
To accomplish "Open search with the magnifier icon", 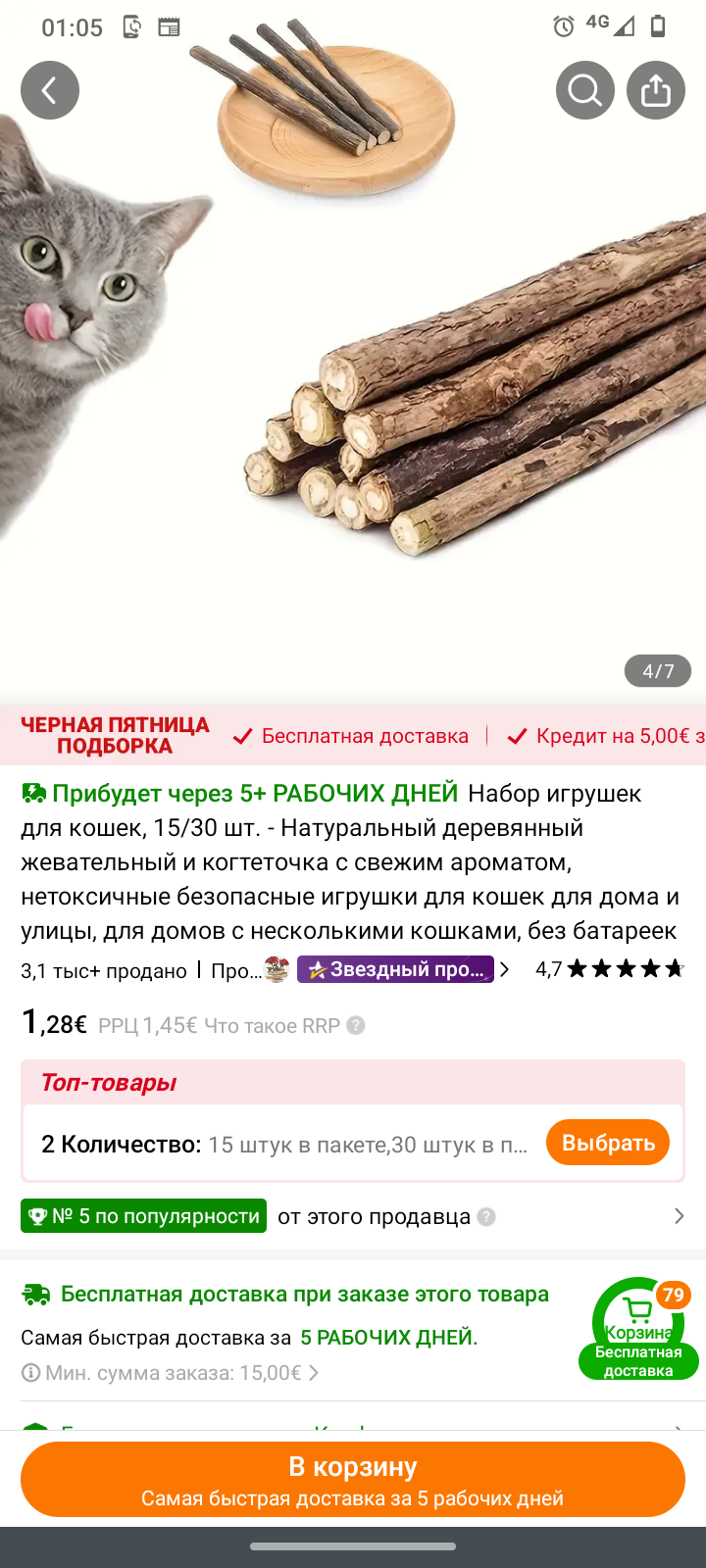I will [585, 90].
